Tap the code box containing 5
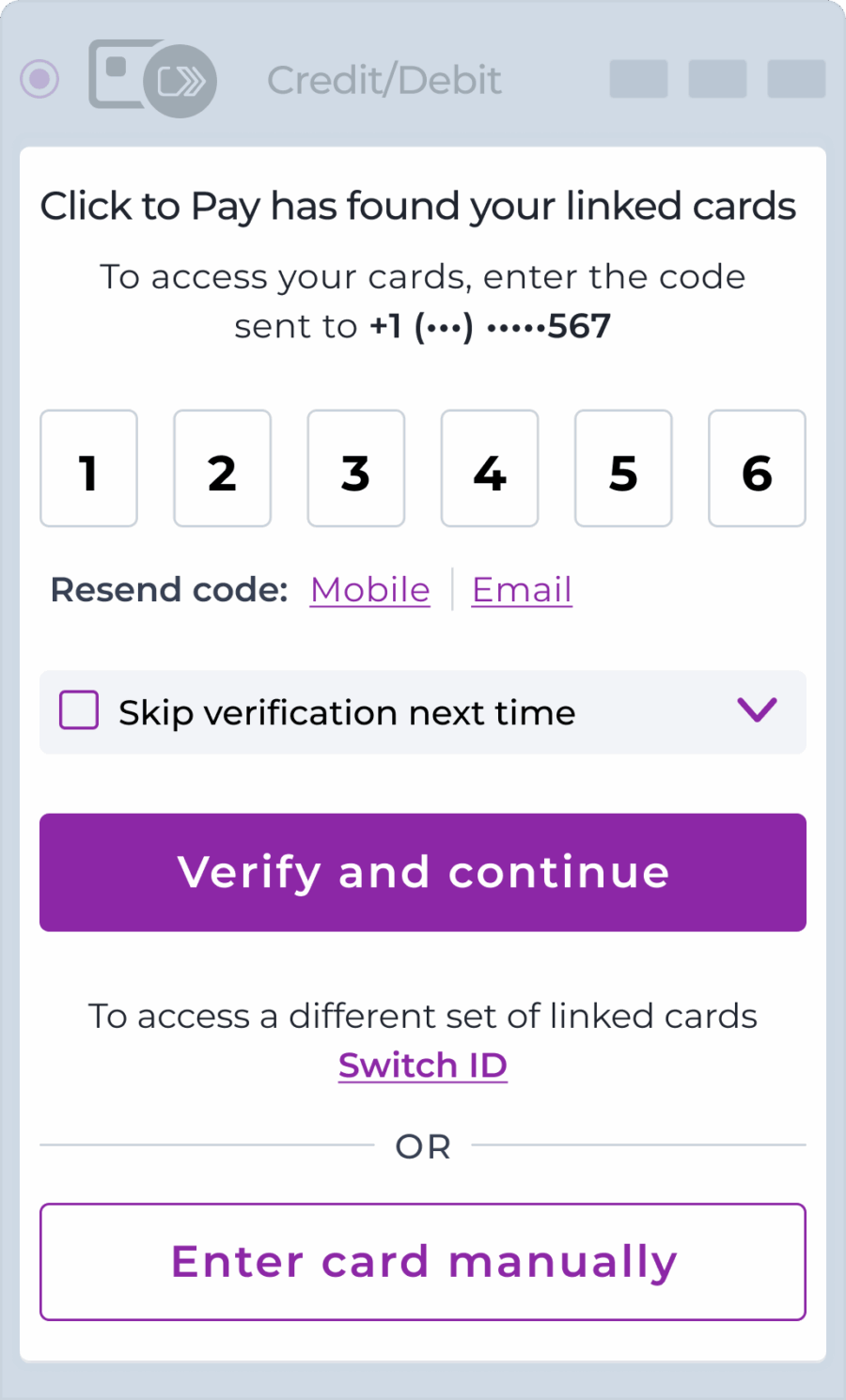This screenshot has width=846, height=1400. pyautogui.click(x=623, y=468)
